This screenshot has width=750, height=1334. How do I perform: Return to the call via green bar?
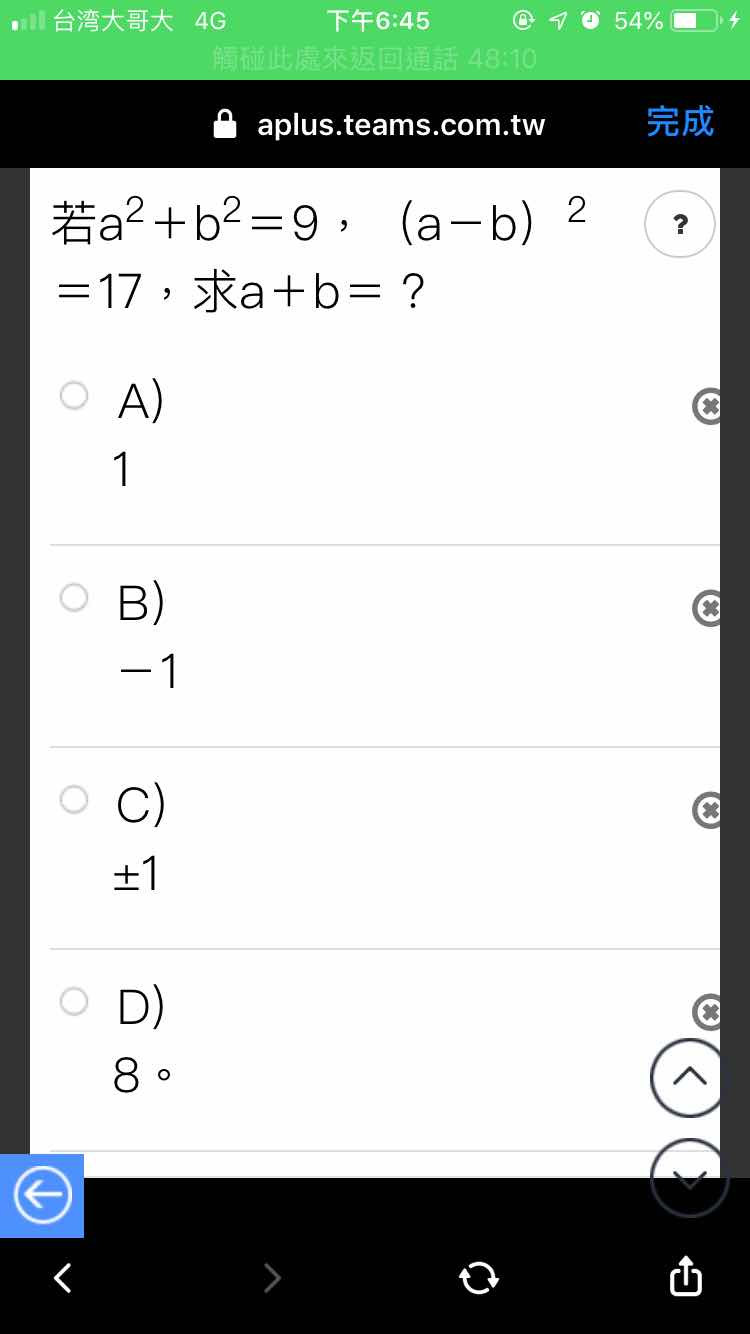tap(375, 59)
